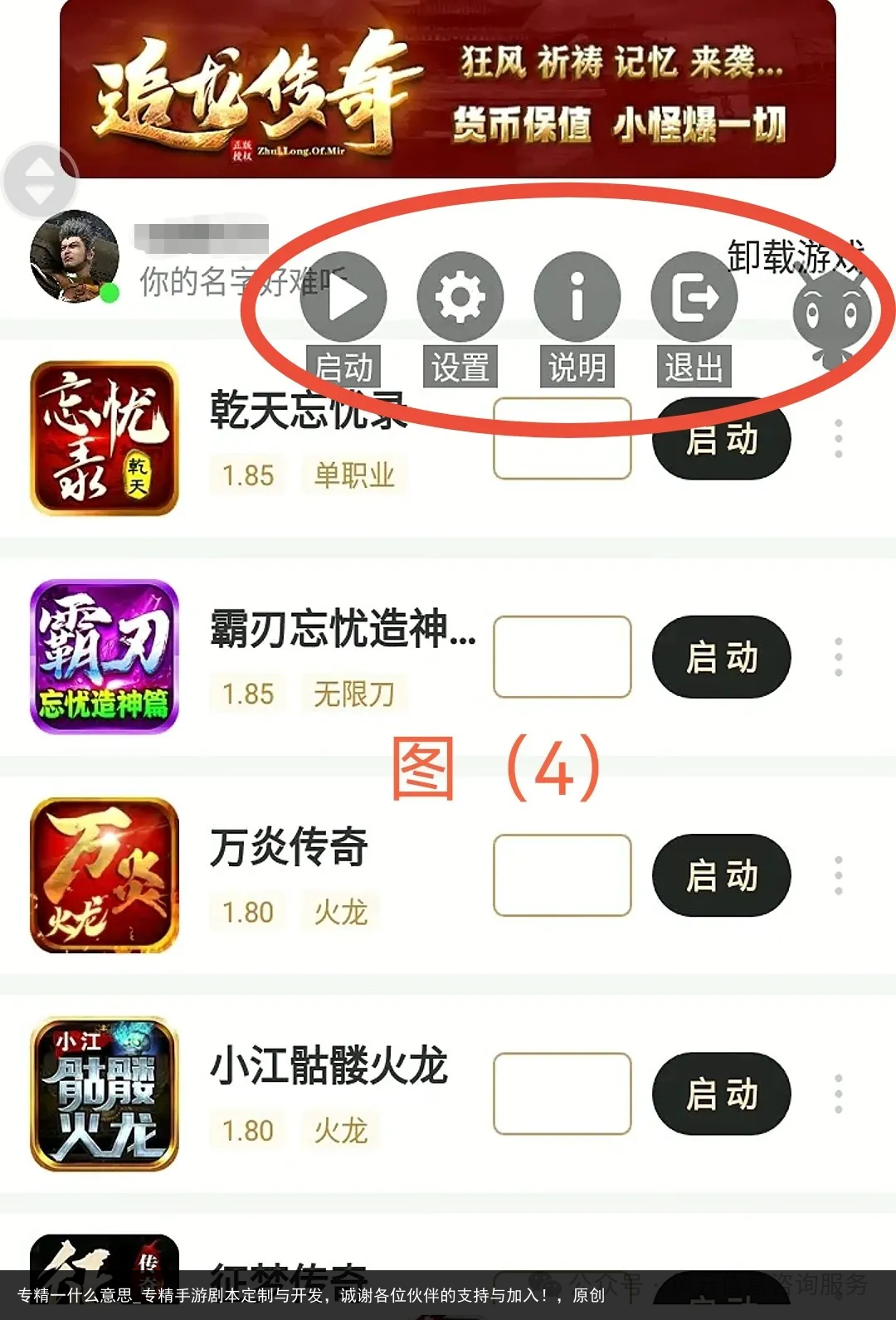Open more options for 万炎传奇

coord(839,874)
